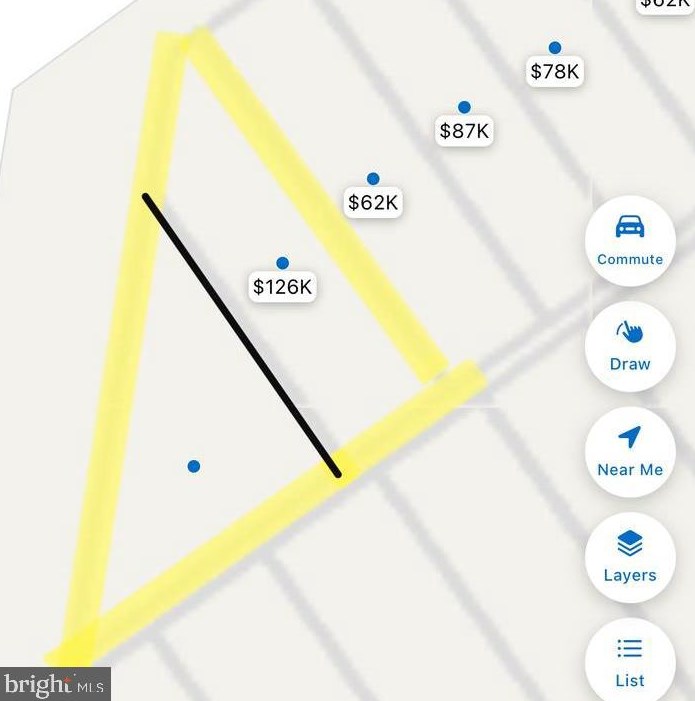Switch to List view
This screenshot has width=695, height=701.
[x=630, y=660]
